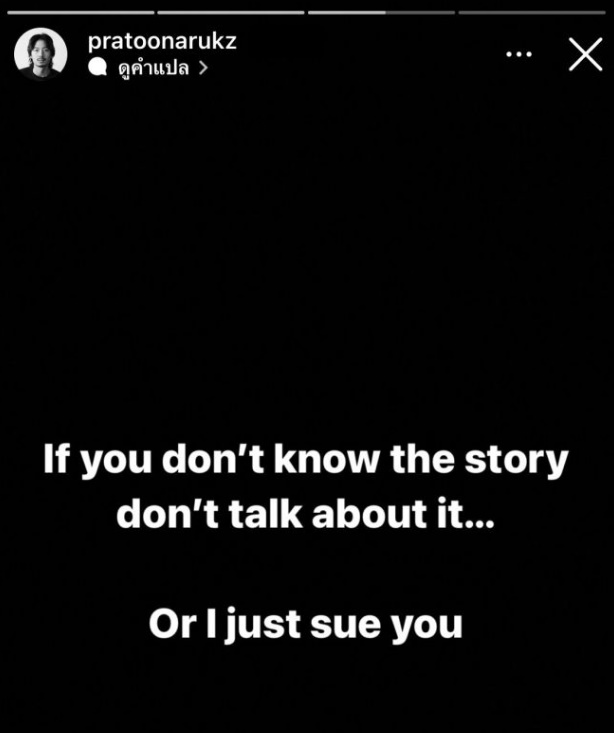Open the three-dot options menu
The width and height of the screenshot is (614, 733).
pyautogui.click(x=519, y=54)
